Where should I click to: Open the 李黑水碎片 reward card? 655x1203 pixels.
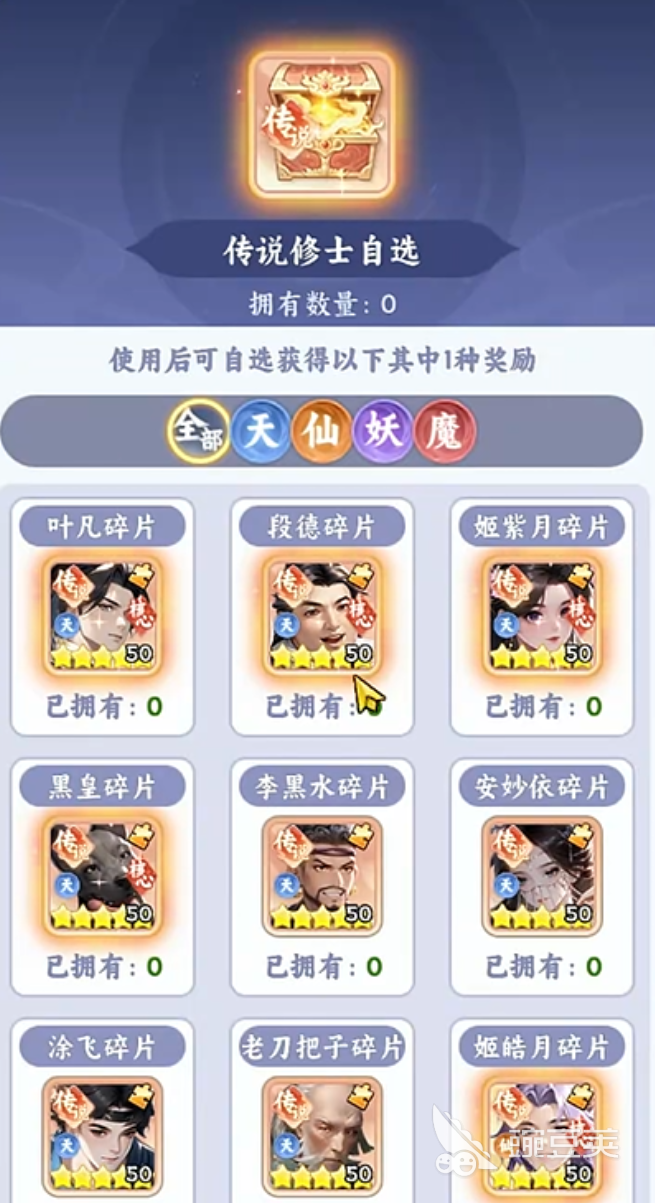[x=322, y=877]
